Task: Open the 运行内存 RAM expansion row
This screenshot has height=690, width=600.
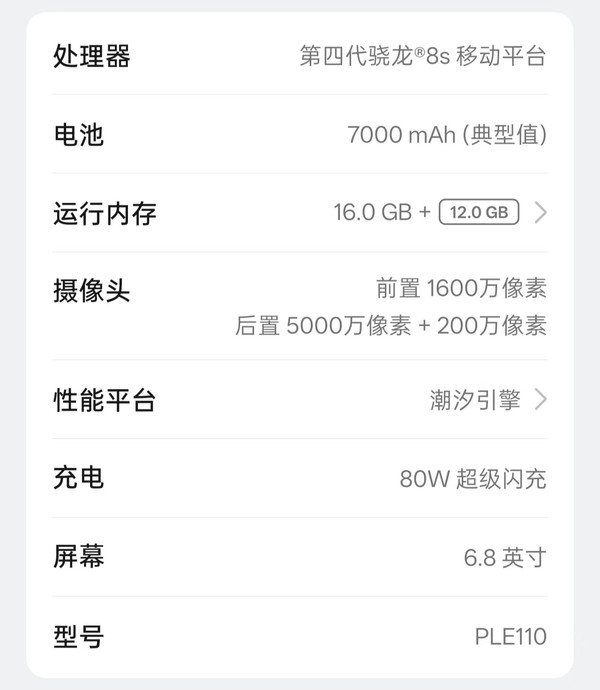Action: pos(300,212)
